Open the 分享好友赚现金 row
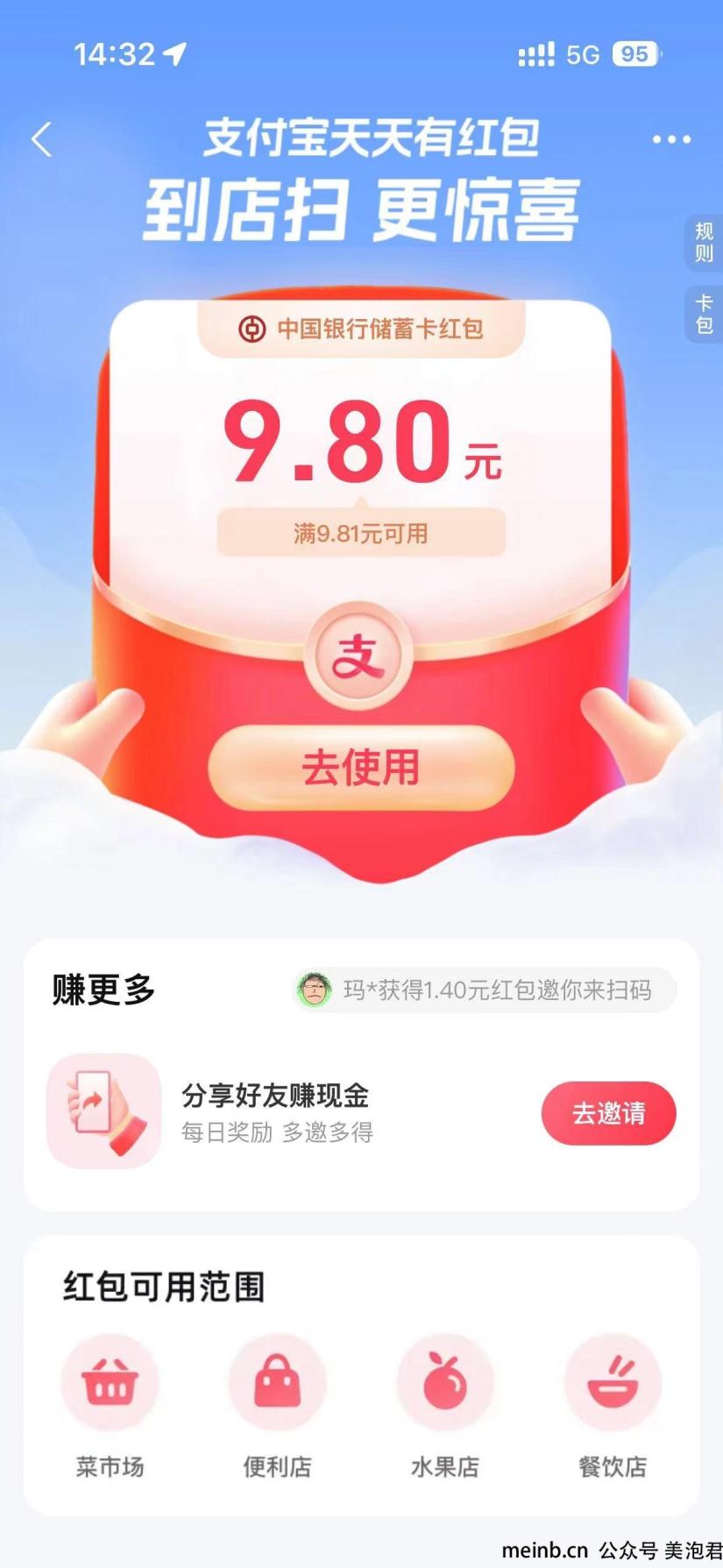723x1568 pixels. click(276, 1111)
